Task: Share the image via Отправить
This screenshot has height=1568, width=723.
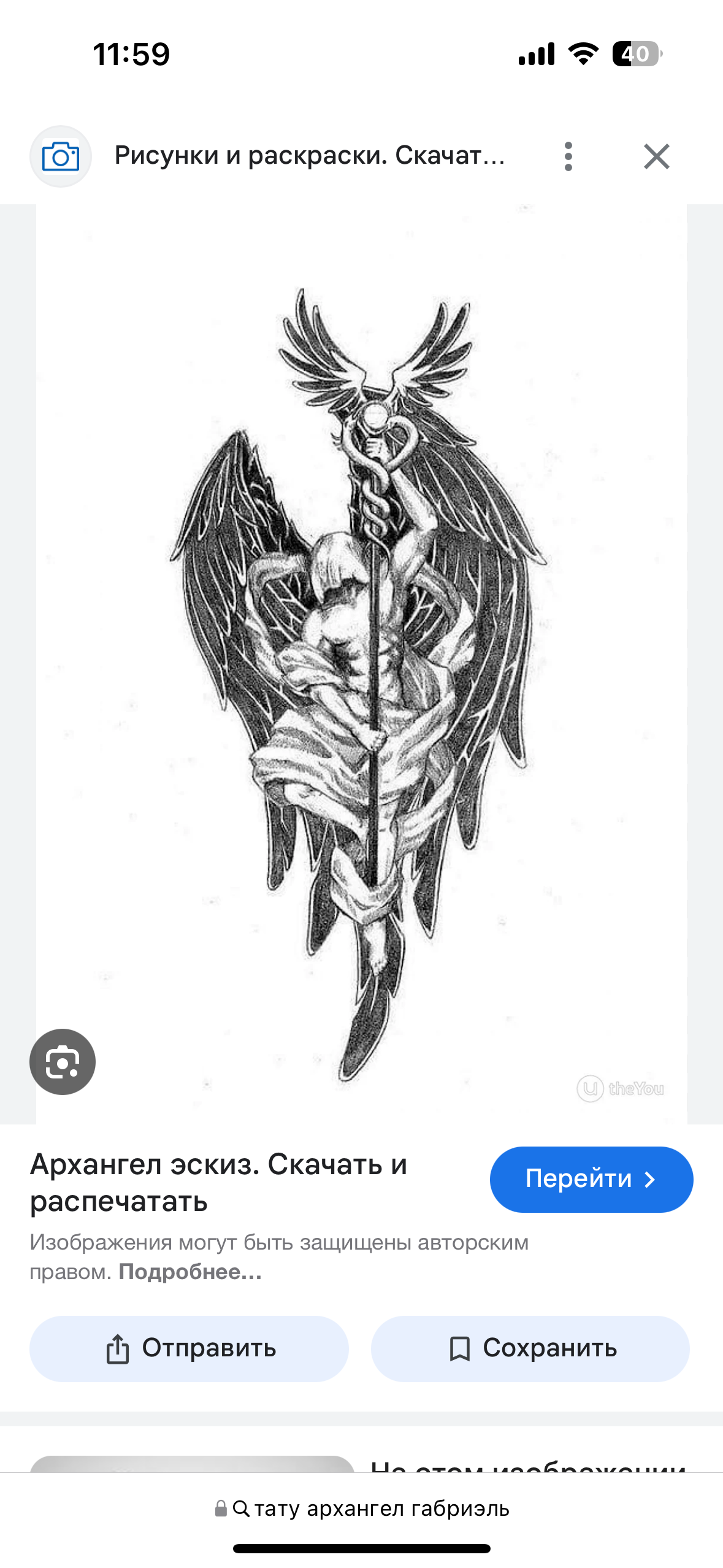Action: coord(189,1348)
